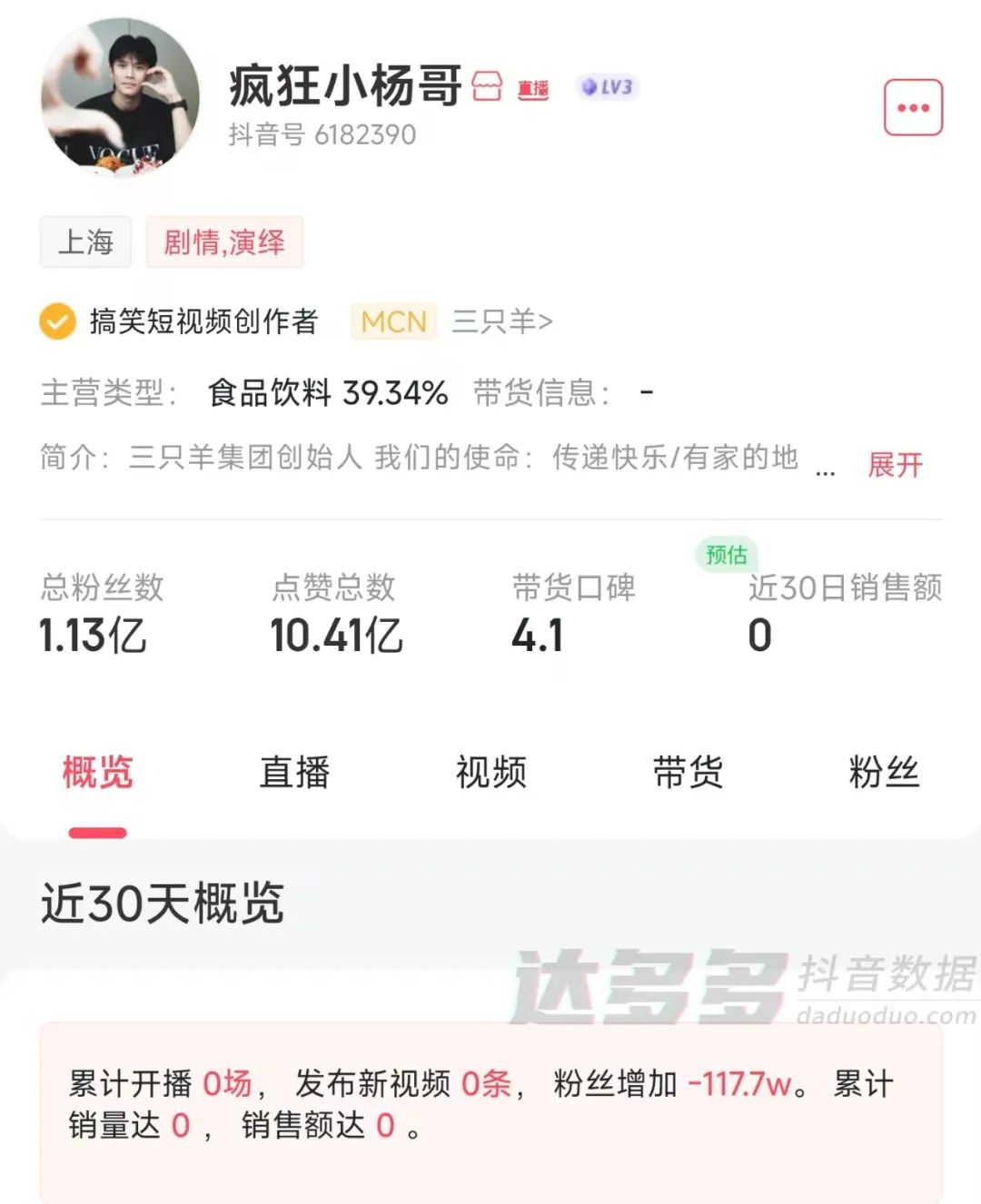Switch to the 视频 tab
The height and width of the screenshot is (1204, 981).
pyautogui.click(x=490, y=773)
